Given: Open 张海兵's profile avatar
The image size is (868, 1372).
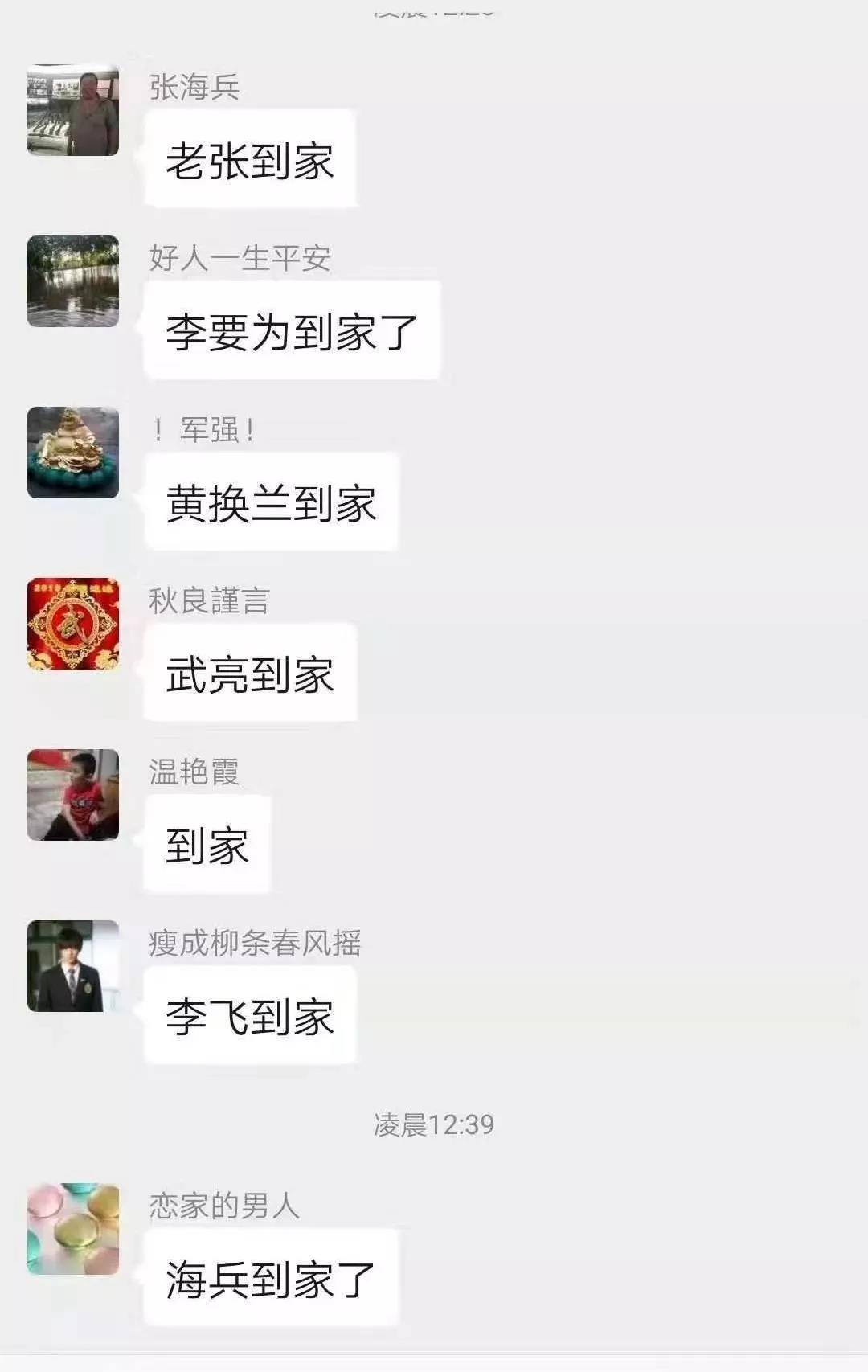Looking at the screenshot, I should click(73, 110).
